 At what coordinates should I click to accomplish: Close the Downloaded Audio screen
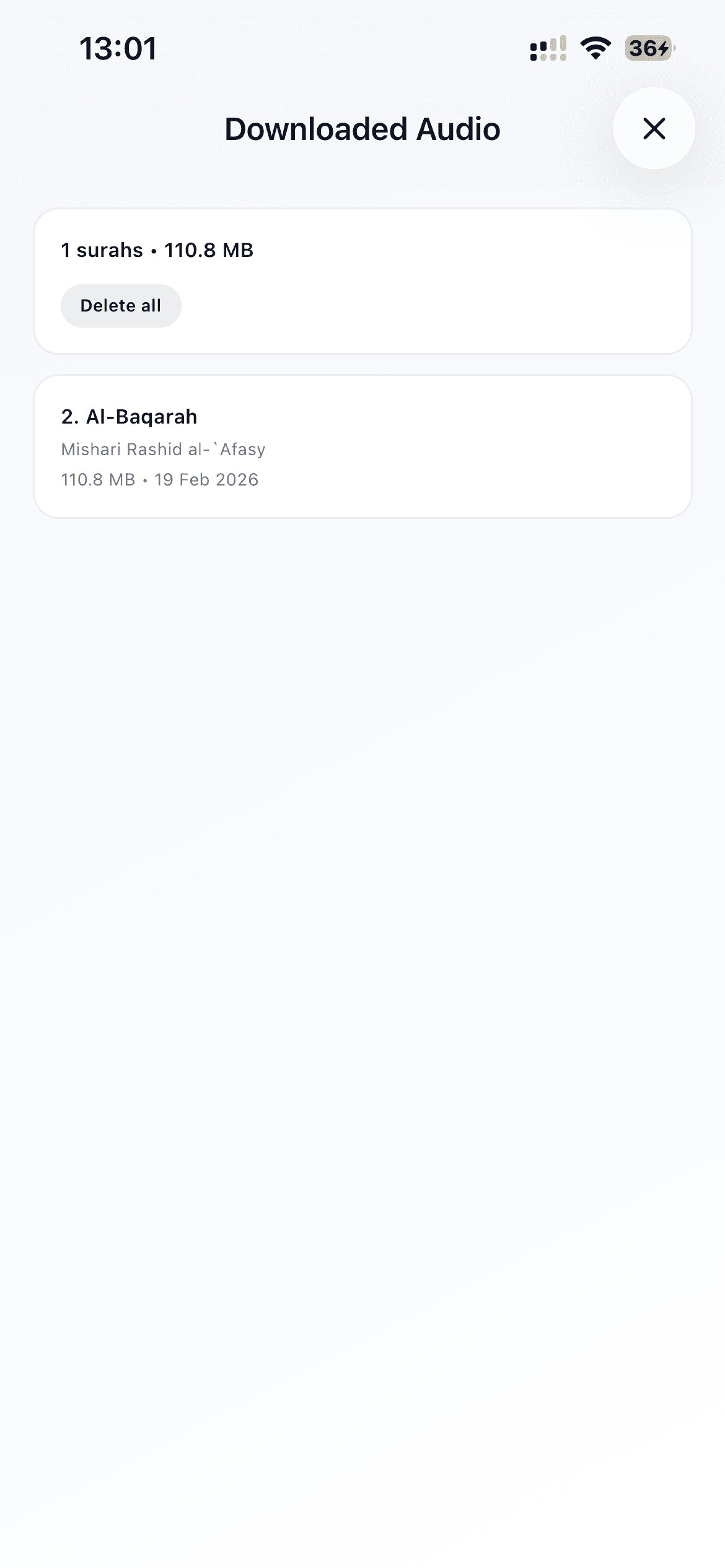[654, 129]
